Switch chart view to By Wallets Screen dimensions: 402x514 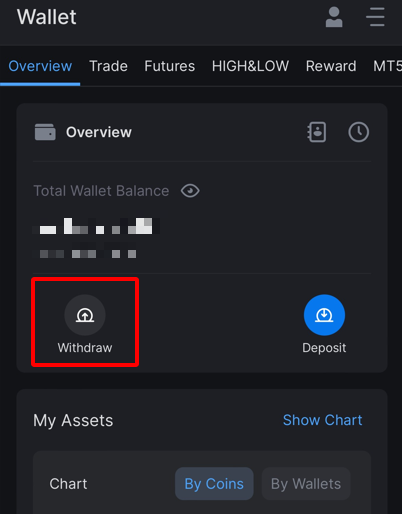click(x=306, y=484)
